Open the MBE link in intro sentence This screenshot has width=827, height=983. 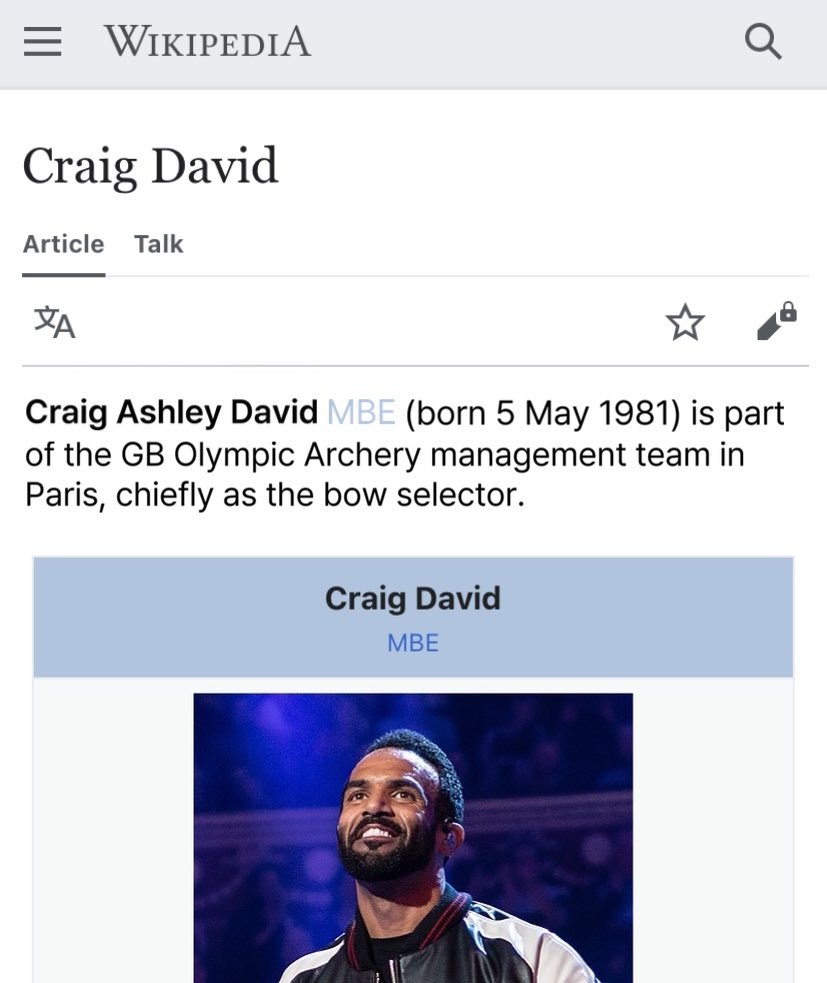pos(361,412)
